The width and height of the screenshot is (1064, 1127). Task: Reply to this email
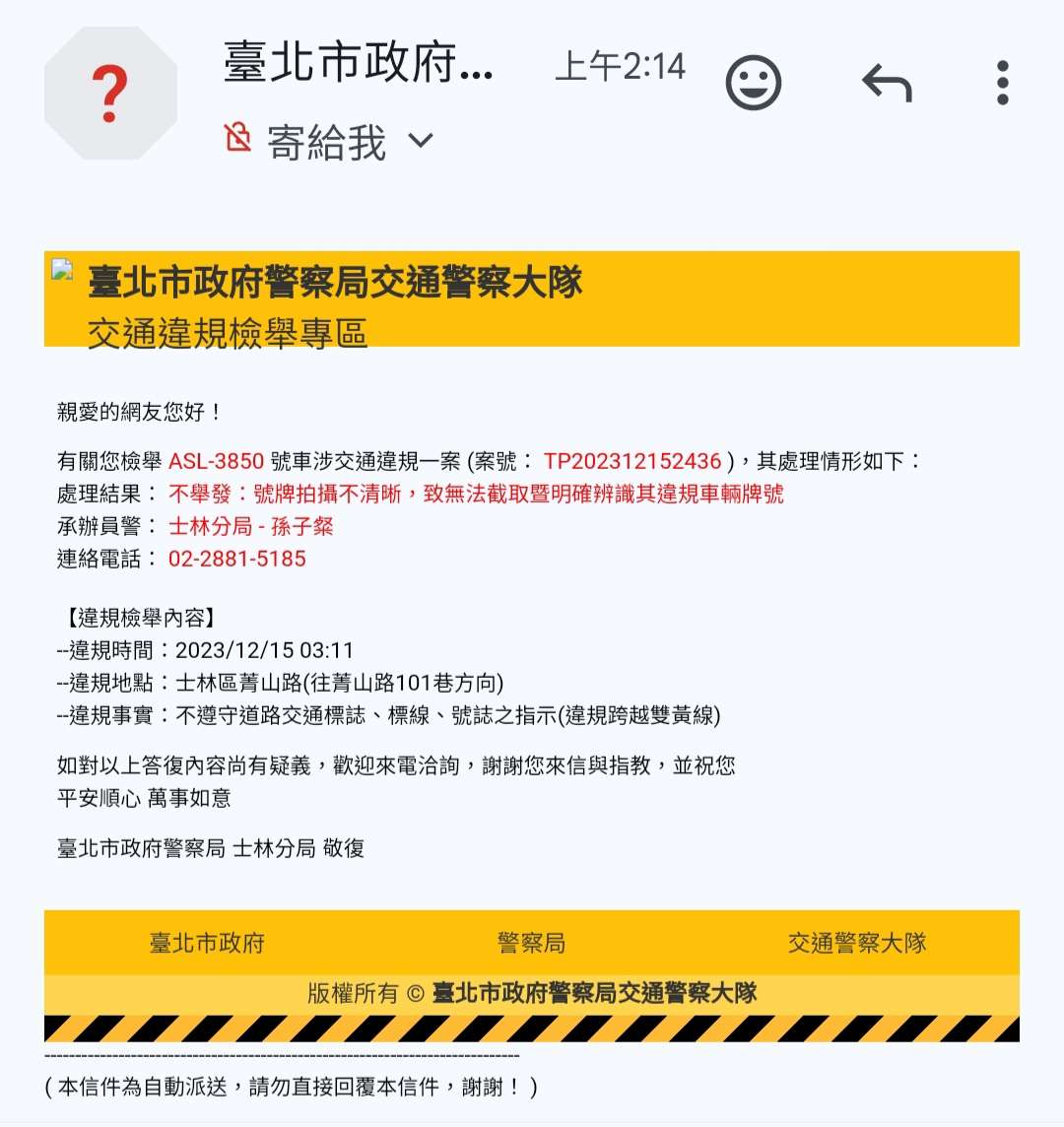point(887,83)
